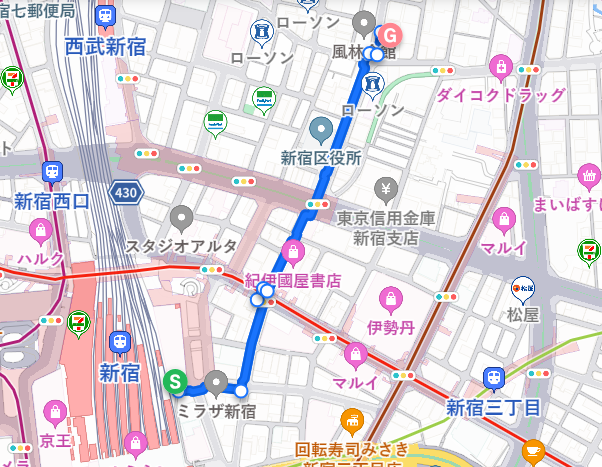Open the 松屋 restaurant marker

(x=522, y=287)
